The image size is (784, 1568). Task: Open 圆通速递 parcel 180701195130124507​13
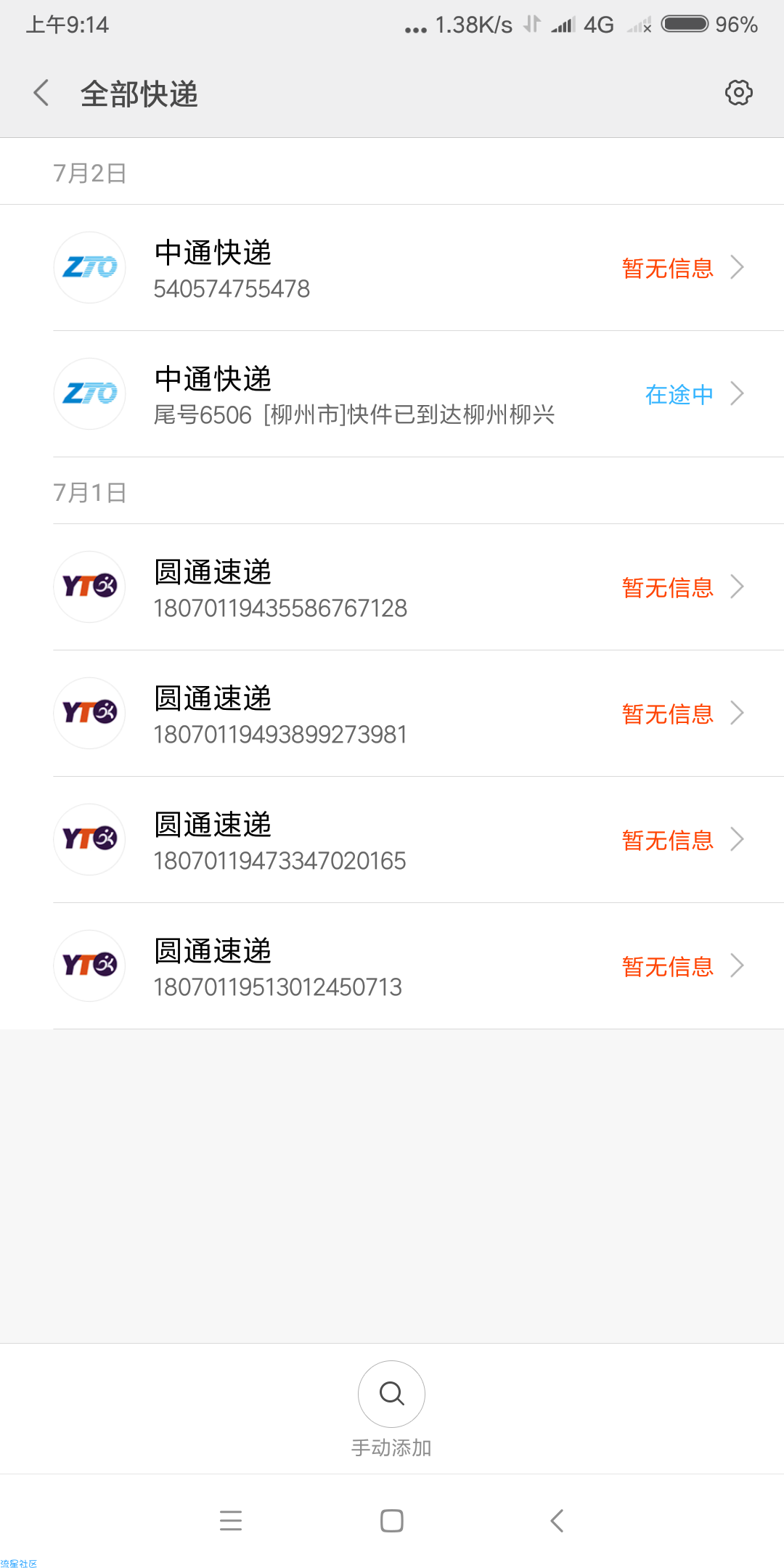(392, 966)
